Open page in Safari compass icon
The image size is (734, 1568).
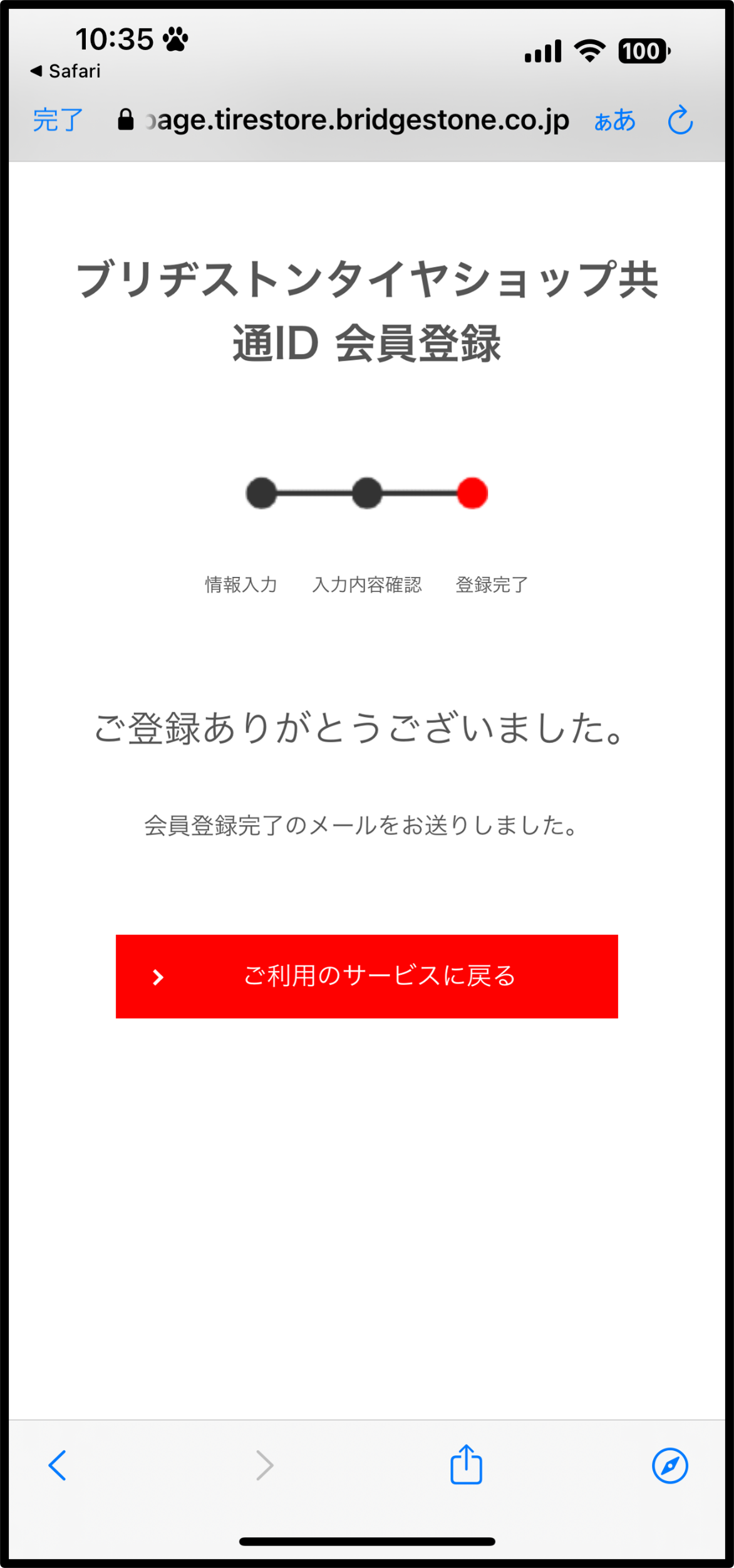669,1465
